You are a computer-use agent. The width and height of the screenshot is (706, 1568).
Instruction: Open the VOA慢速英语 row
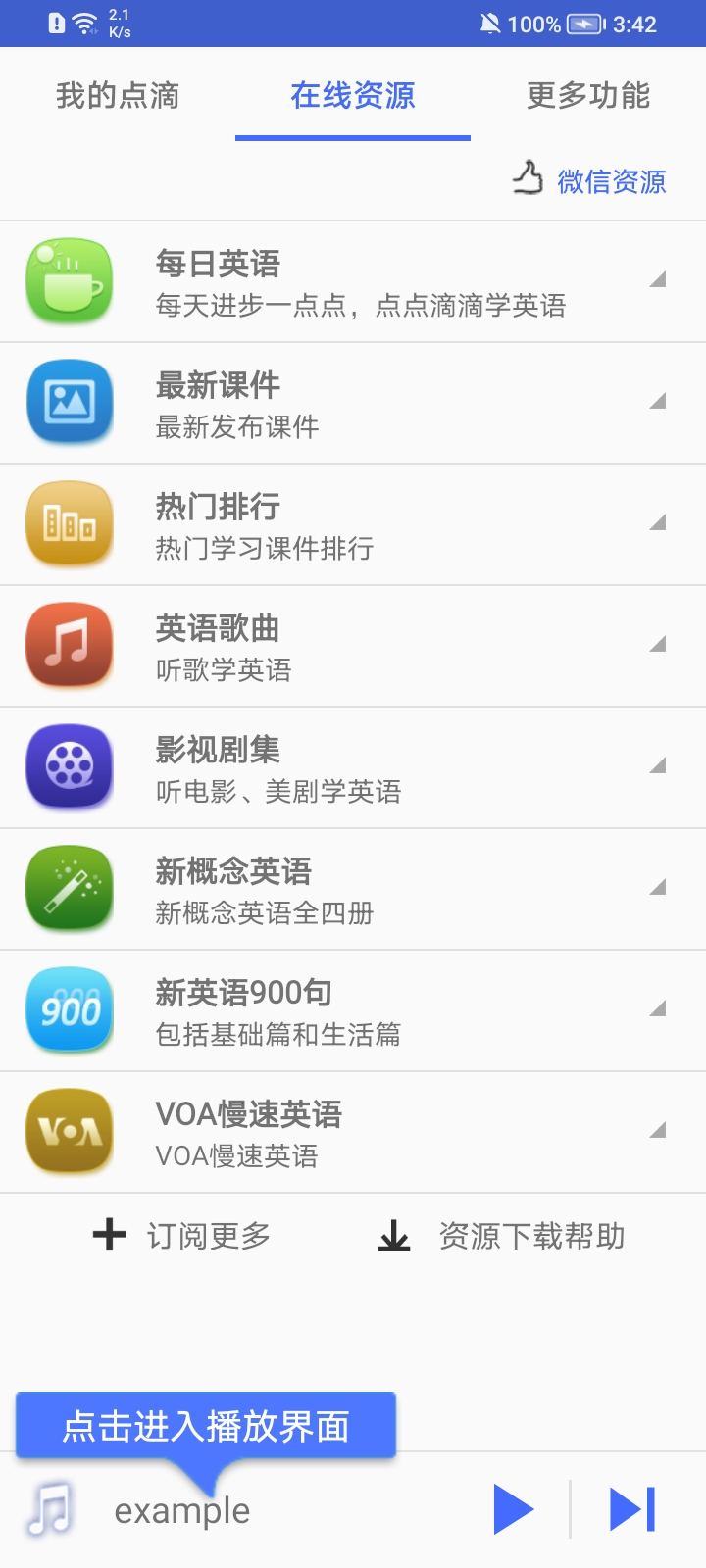(353, 1133)
